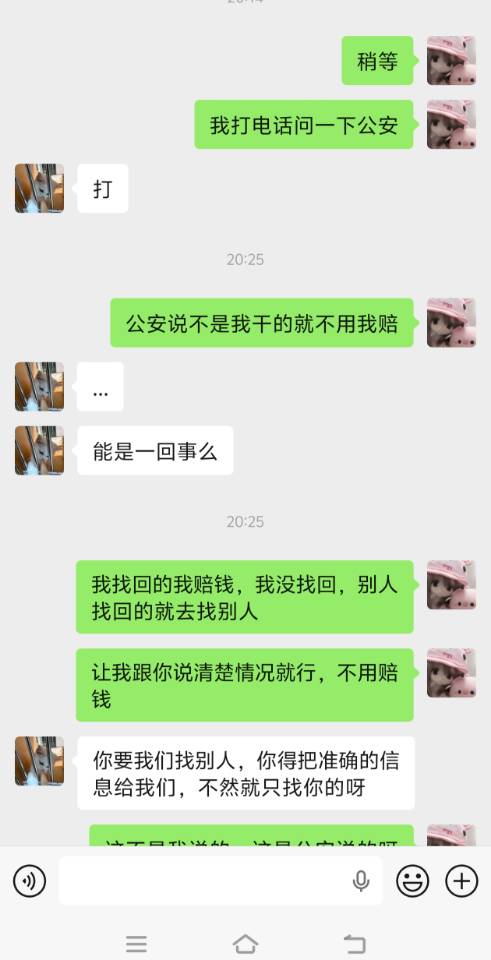Open the plus attachment menu
The height and width of the screenshot is (960, 491).
point(461,881)
